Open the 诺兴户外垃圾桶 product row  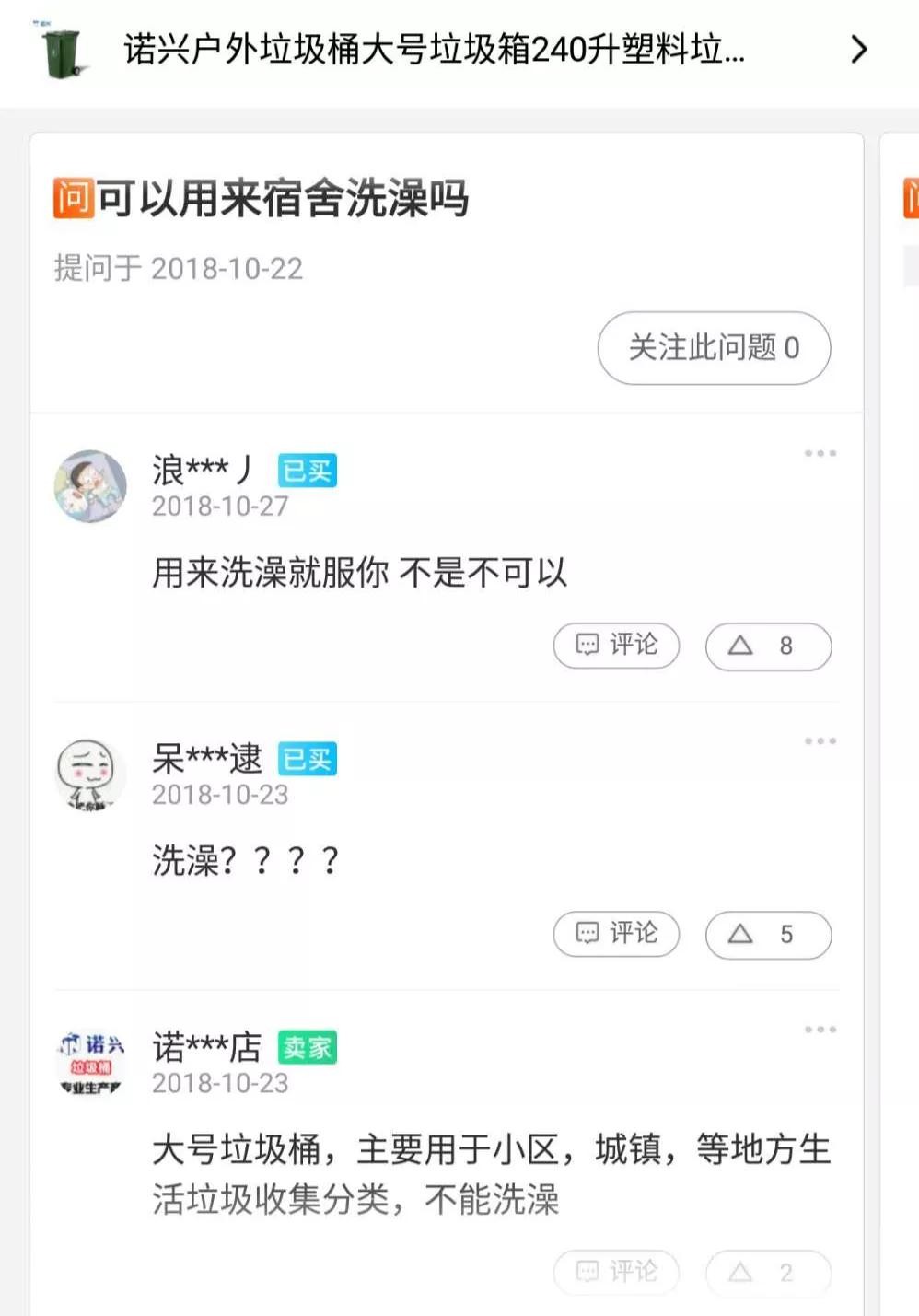pyautogui.click(x=451, y=50)
